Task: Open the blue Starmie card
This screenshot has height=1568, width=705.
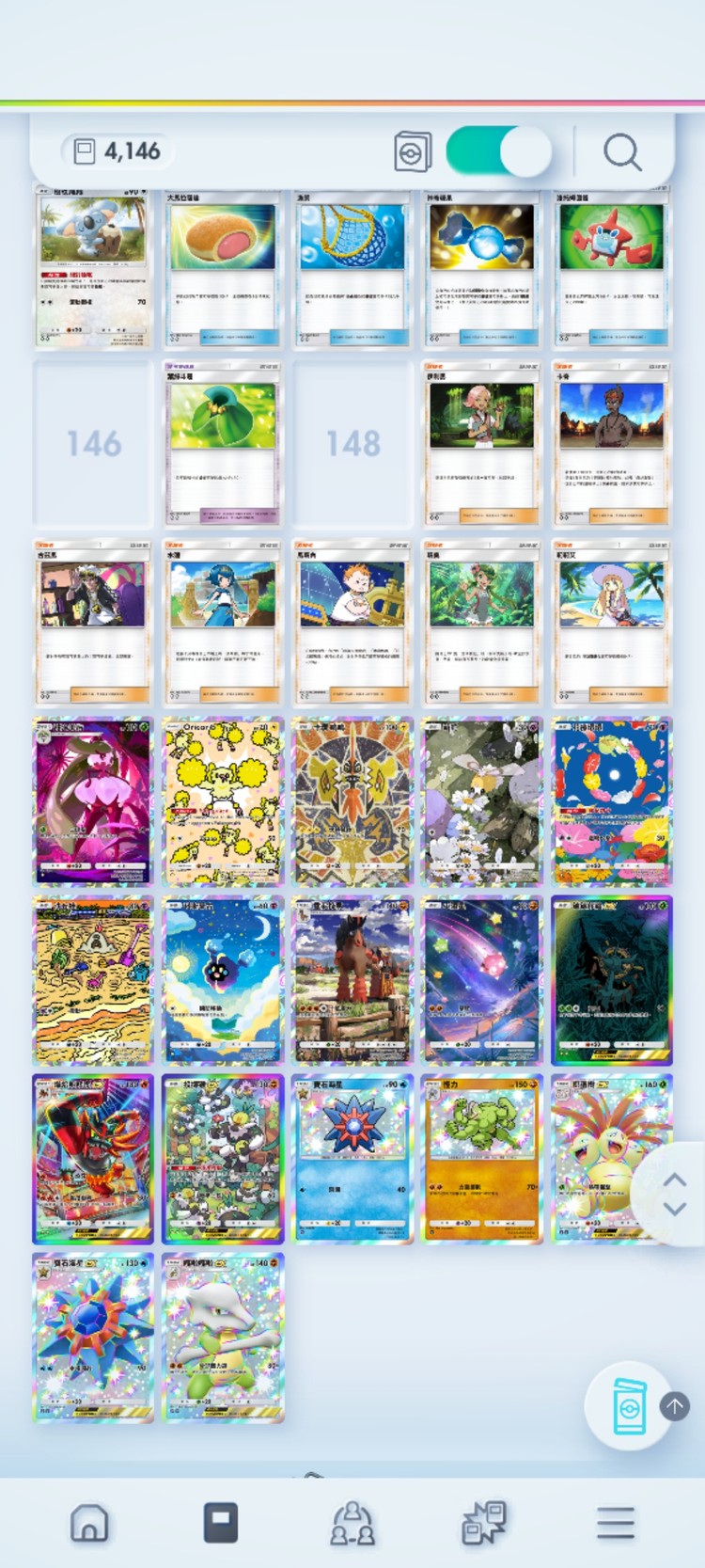Action: point(352,1159)
